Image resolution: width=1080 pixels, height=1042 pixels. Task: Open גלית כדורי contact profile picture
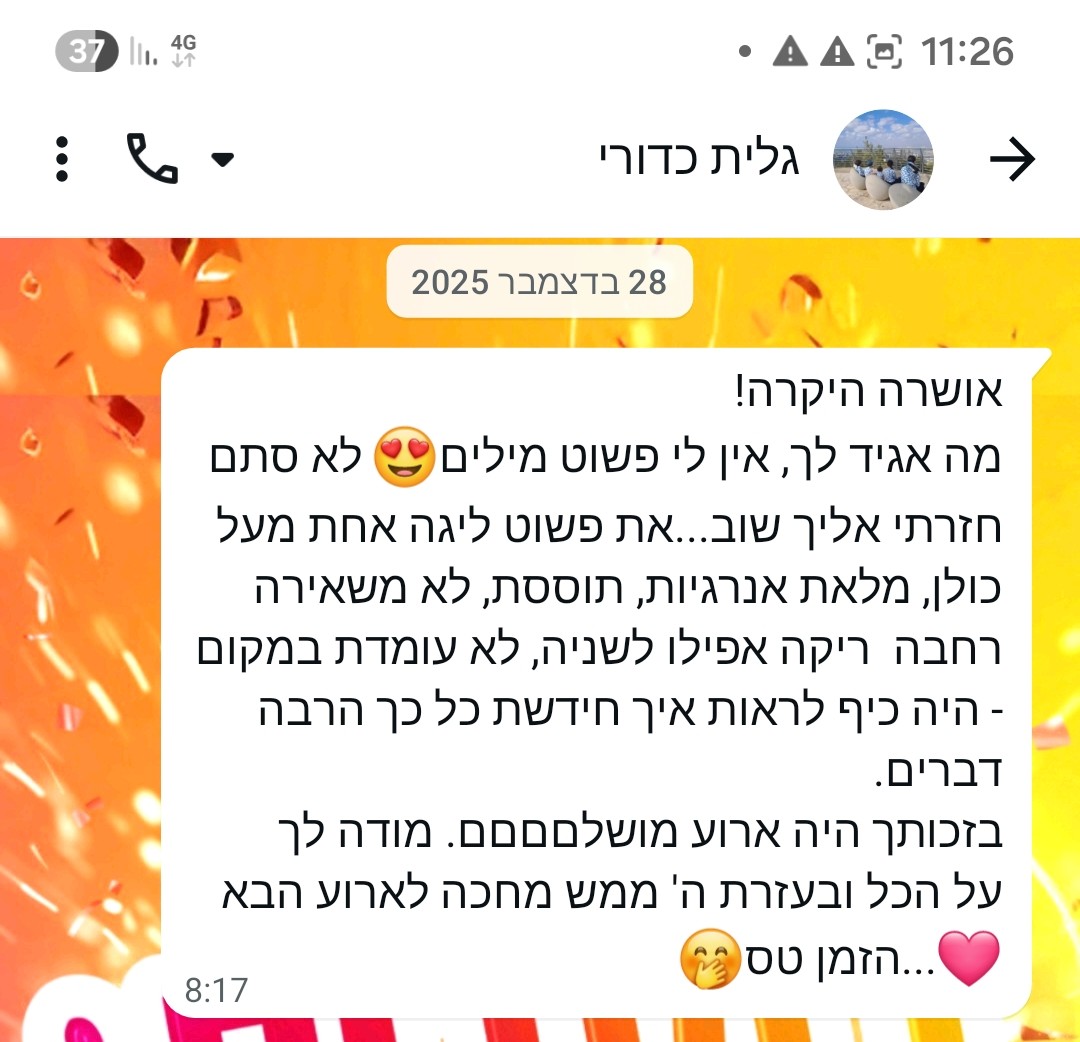pos(883,160)
